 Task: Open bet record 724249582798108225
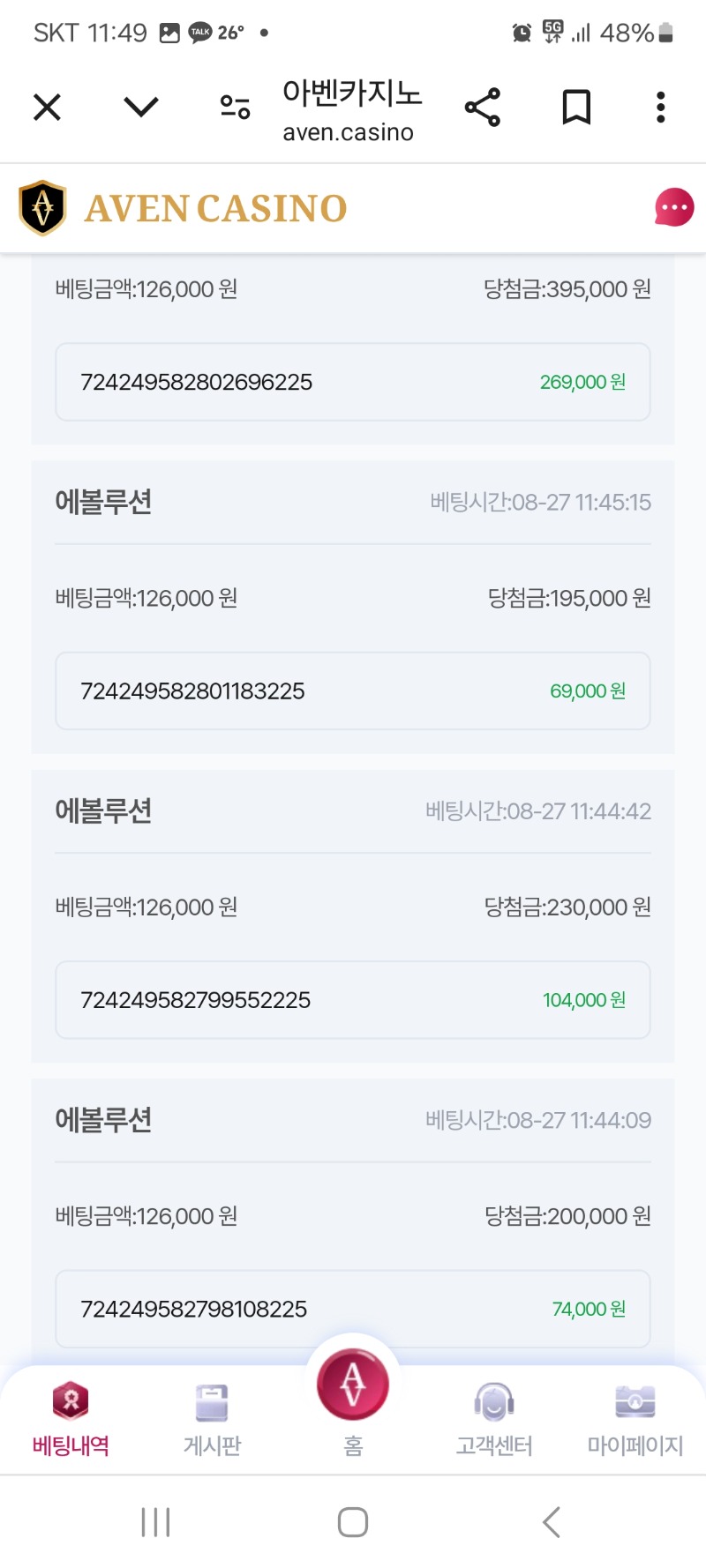point(353,1309)
